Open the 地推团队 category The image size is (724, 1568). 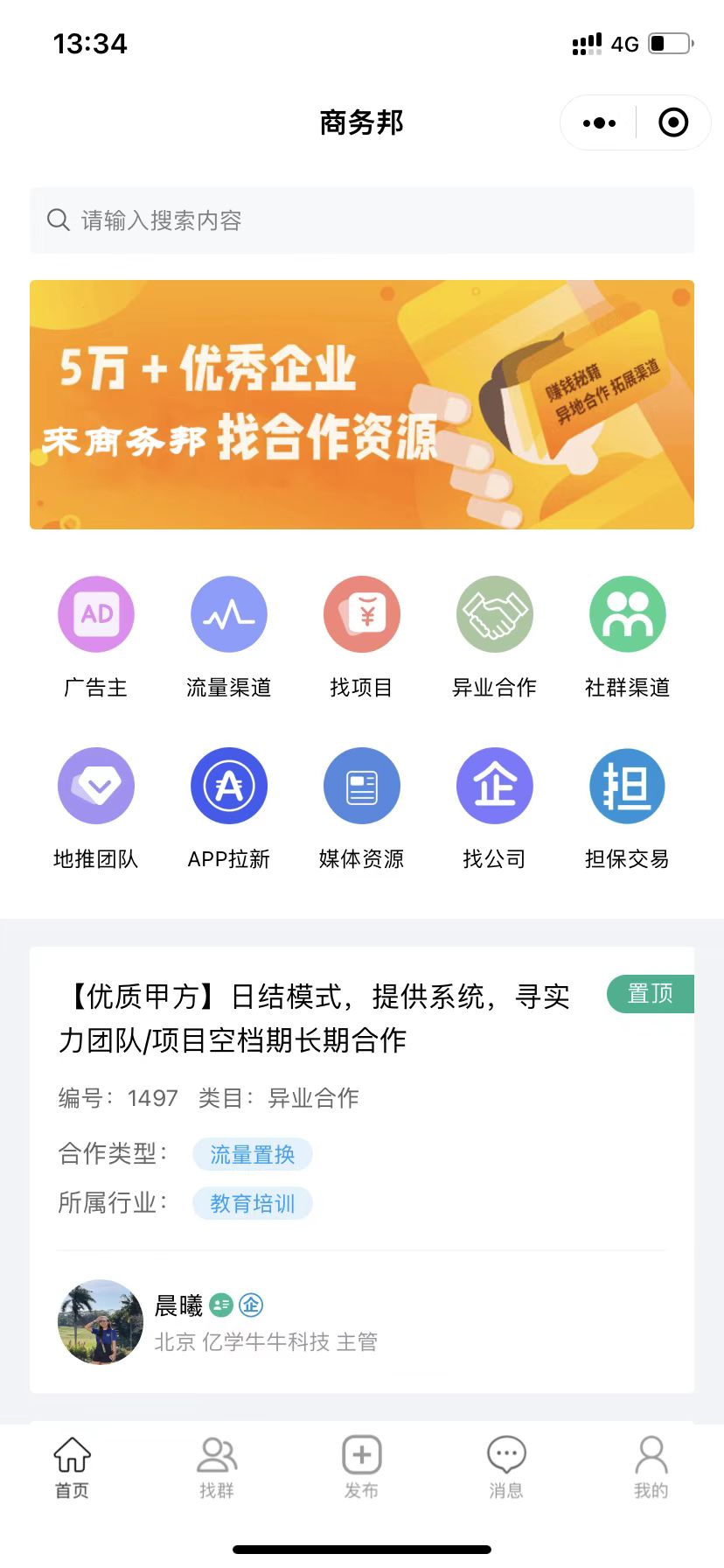tap(96, 786)
